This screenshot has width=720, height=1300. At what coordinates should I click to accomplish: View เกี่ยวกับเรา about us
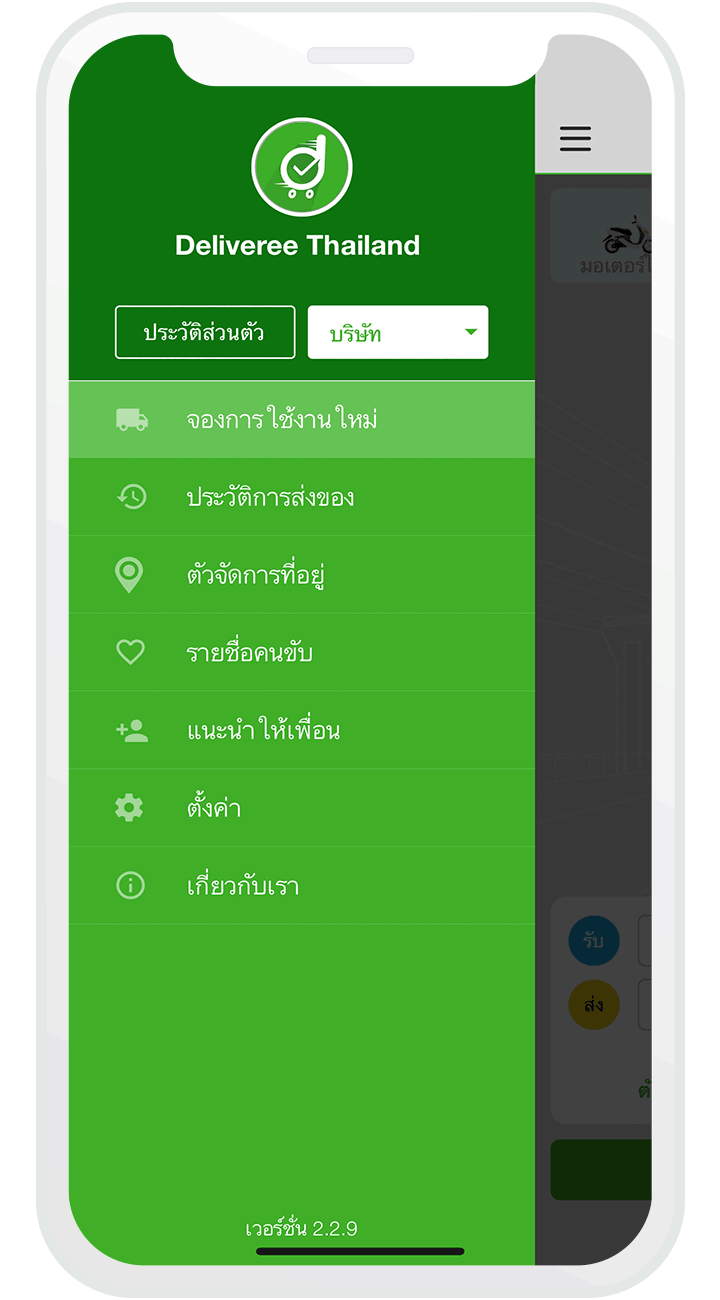click(300, 886)
